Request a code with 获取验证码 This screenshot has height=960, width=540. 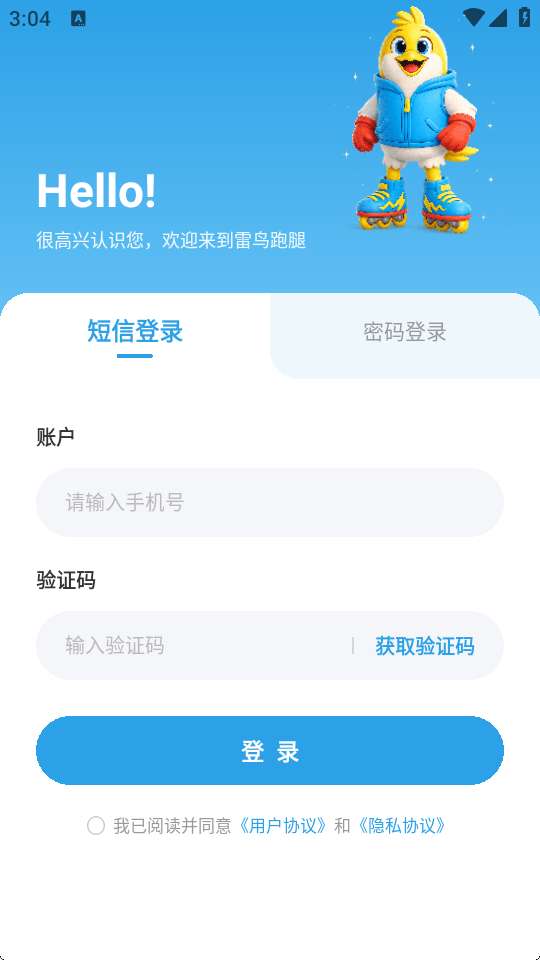point(424,646)
